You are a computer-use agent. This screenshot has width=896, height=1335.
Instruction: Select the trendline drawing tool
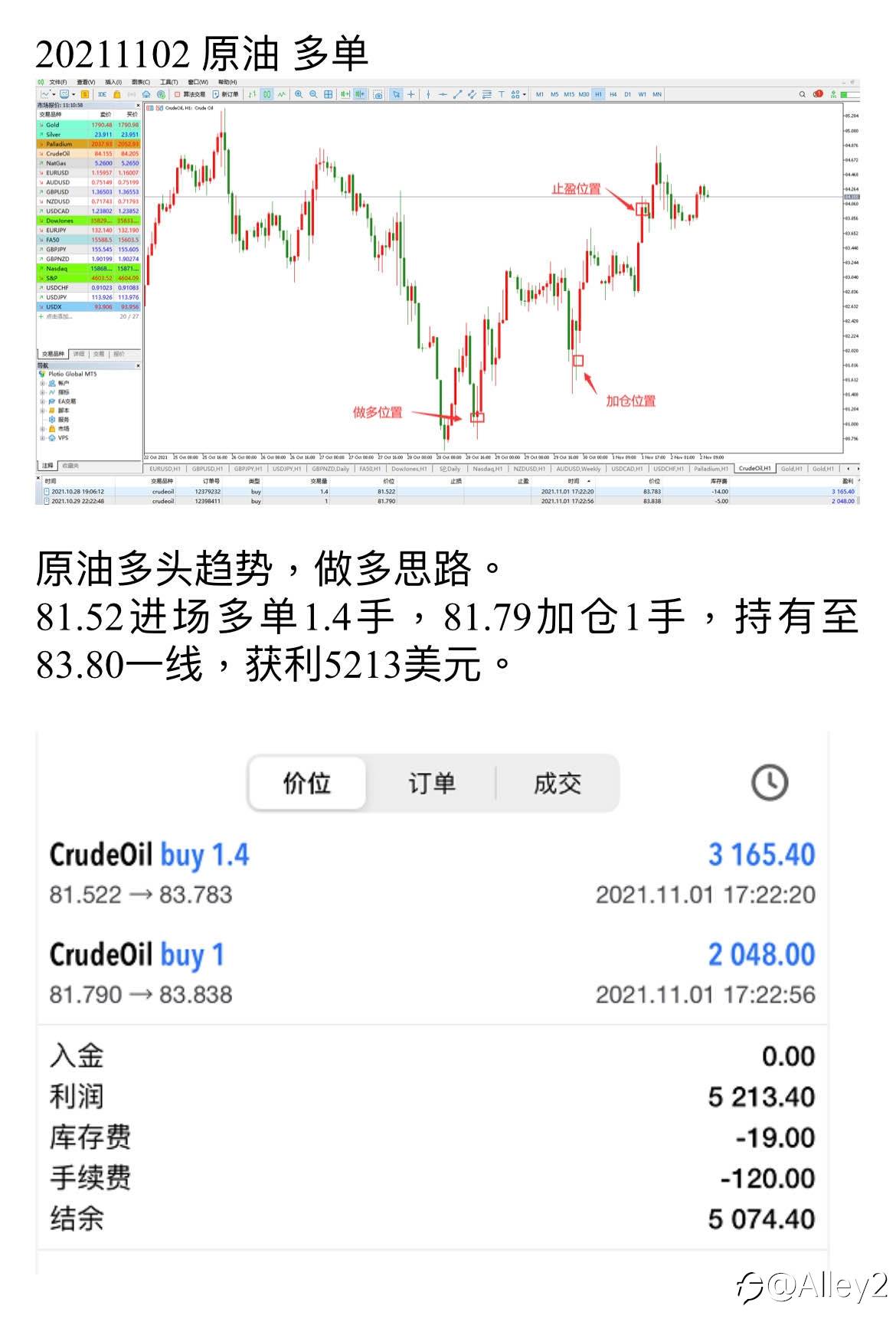pyautogui.click(x=456, y=94)
